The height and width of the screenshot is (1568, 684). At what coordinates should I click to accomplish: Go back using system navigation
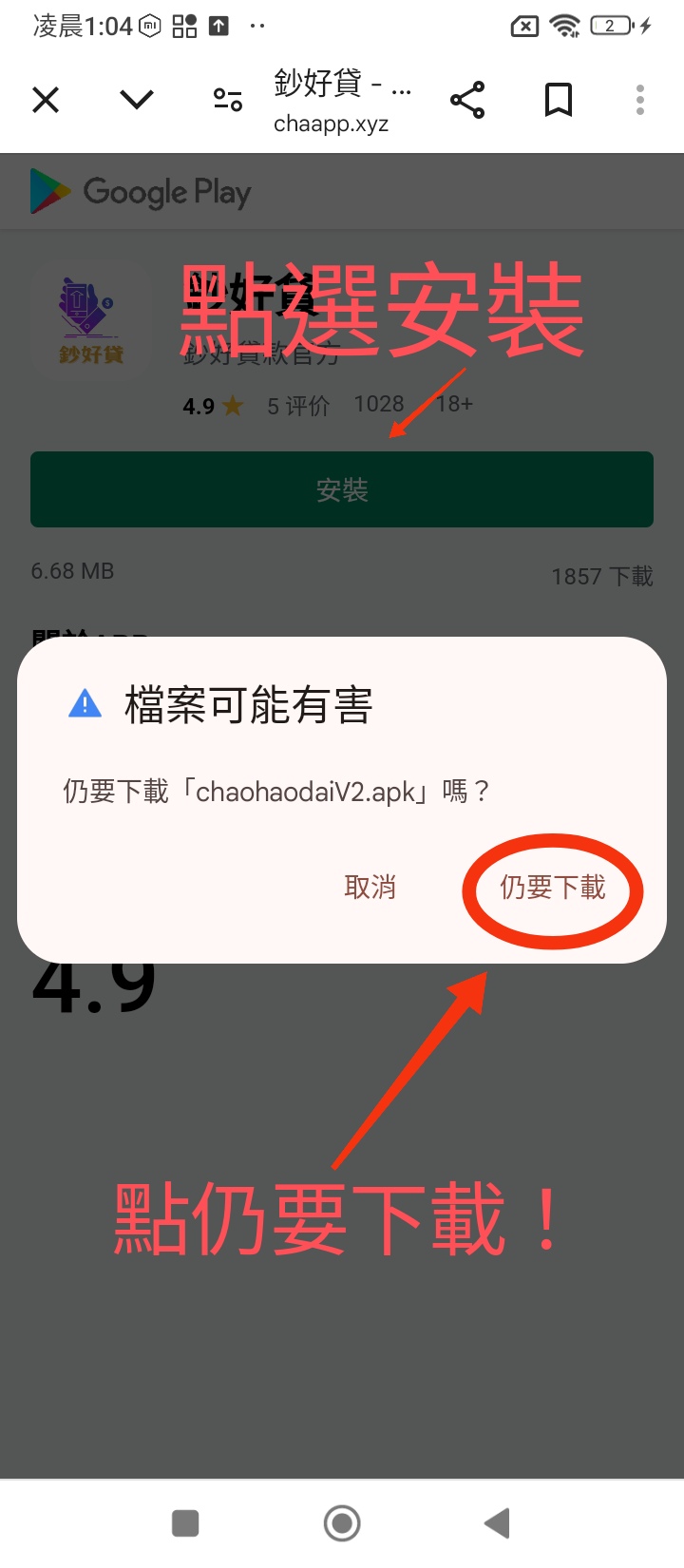(x=498, y=1523)
